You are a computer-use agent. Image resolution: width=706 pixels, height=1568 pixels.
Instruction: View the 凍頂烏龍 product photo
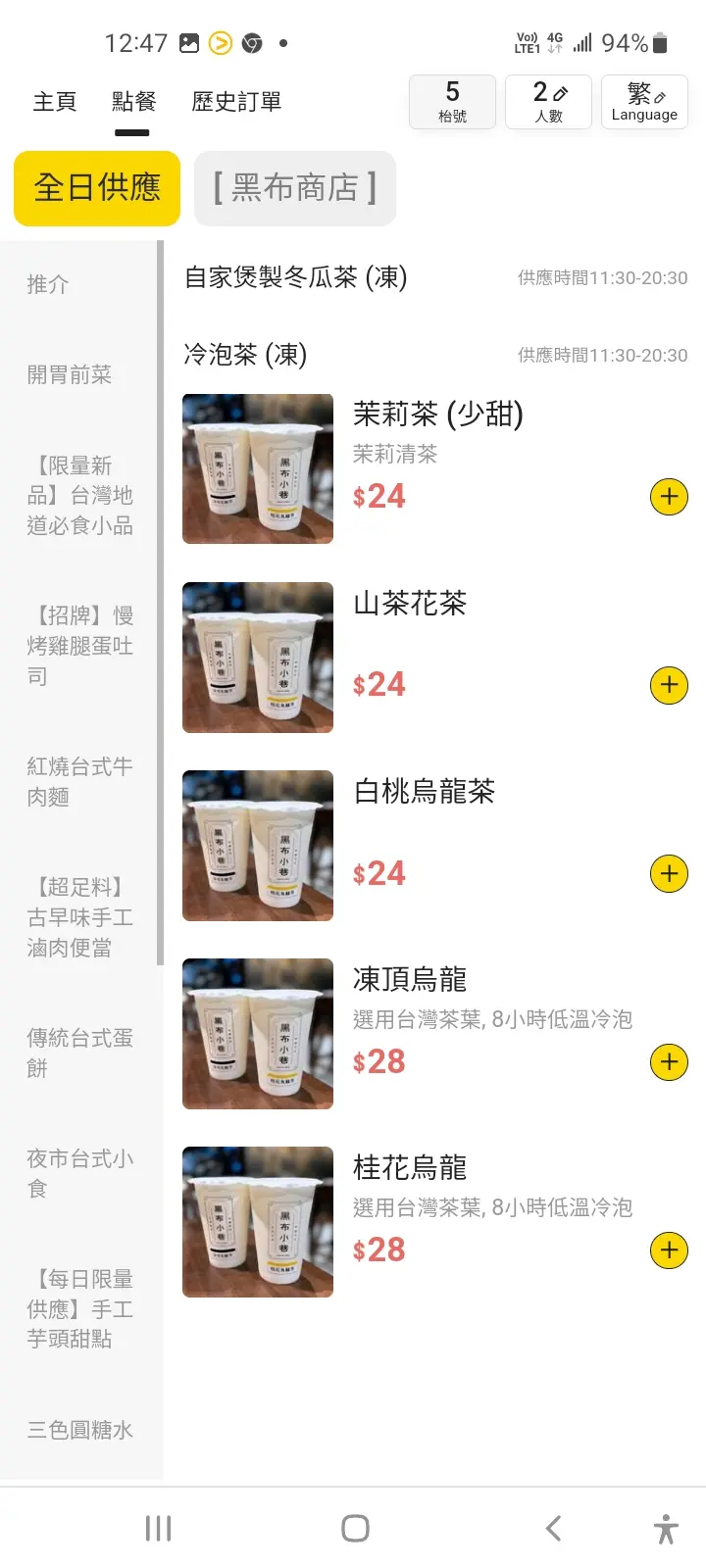tap(258, 1034)
